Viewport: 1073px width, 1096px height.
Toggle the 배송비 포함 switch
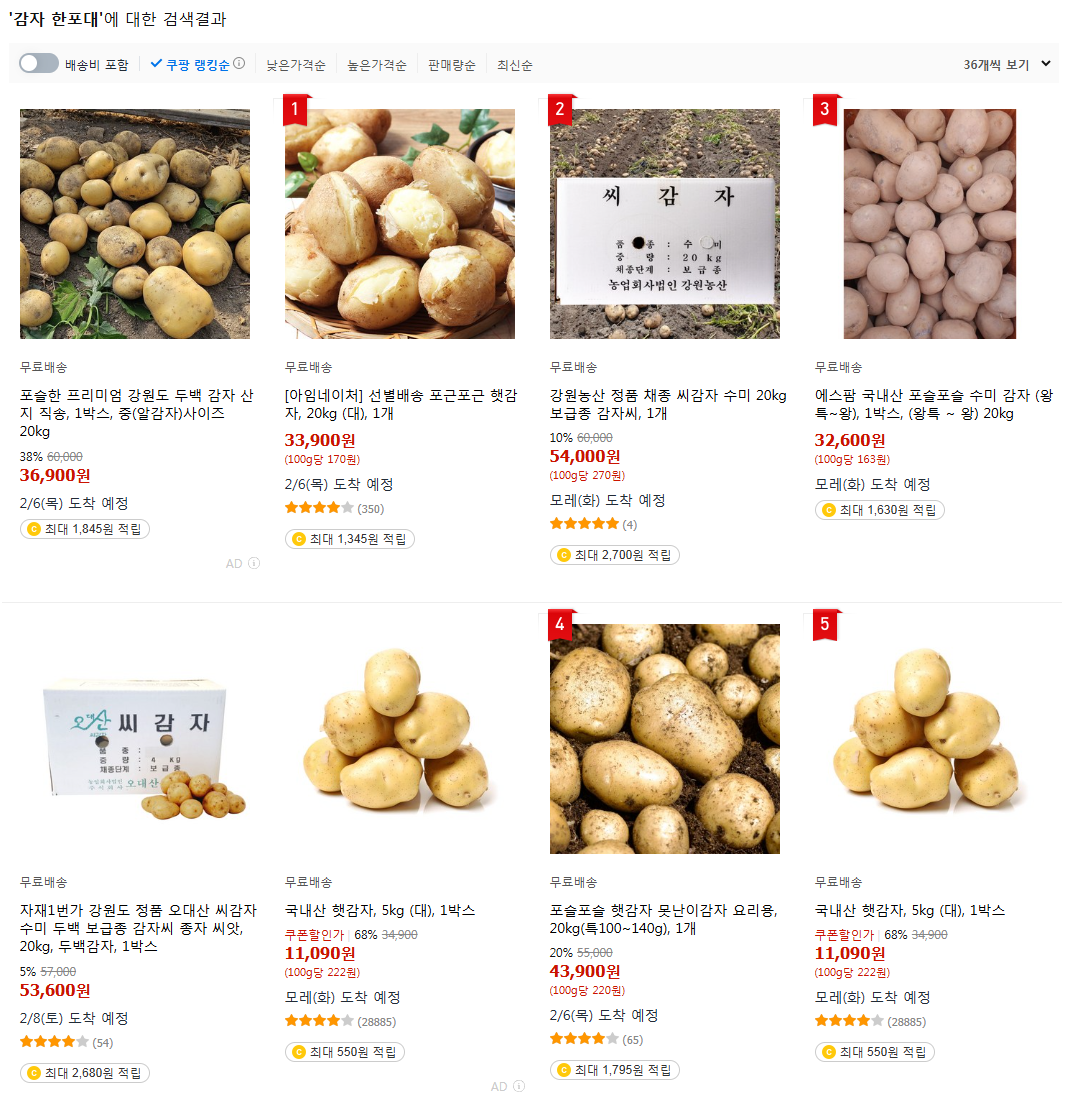pyautogui.click(x=38, y=64)
